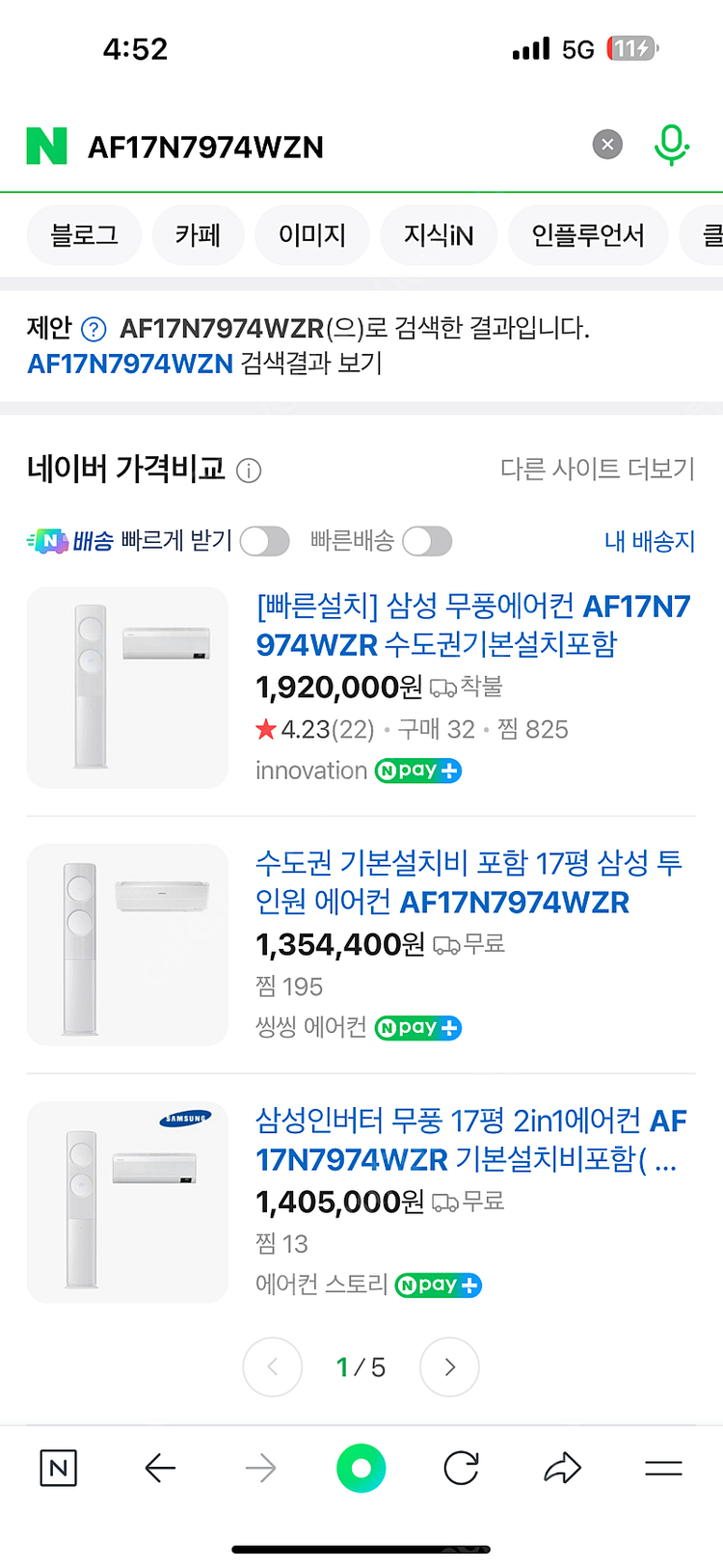Clear the search query with the X button

tap(606, 144)
